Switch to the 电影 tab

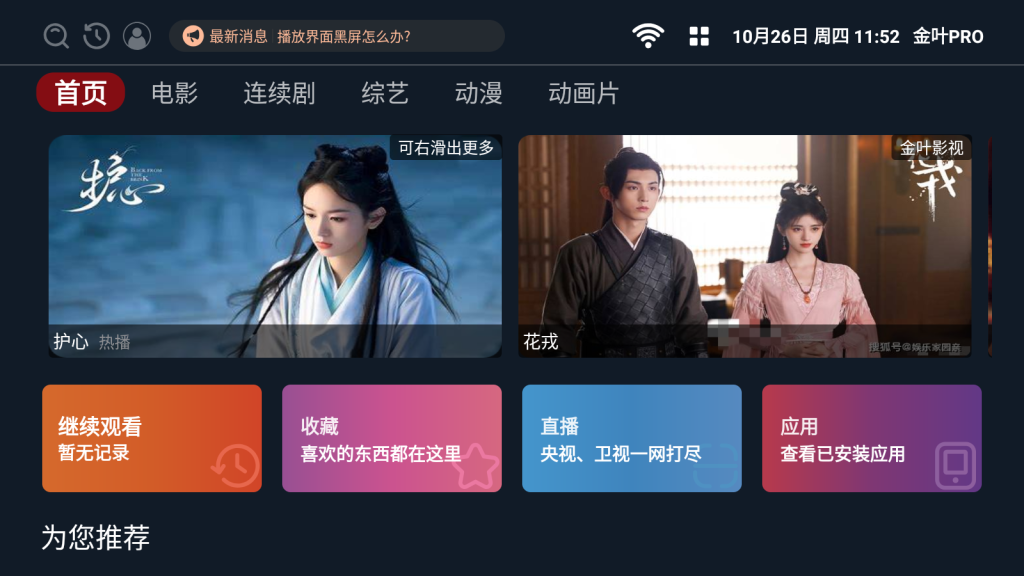pos(175,93)
